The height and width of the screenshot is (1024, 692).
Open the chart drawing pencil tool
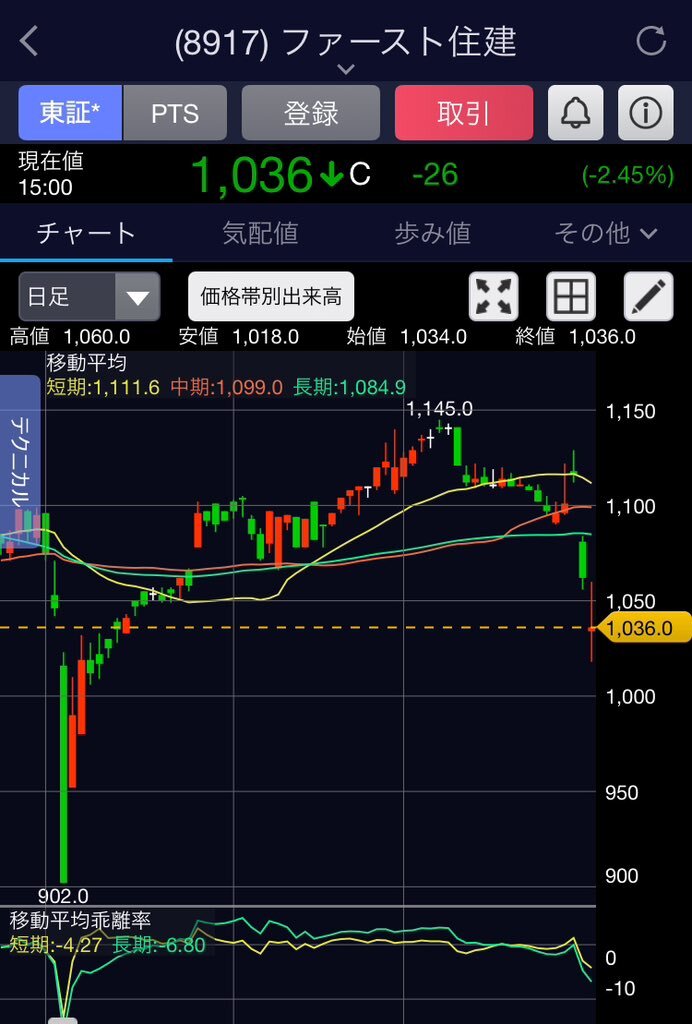[x=648, y=297]
